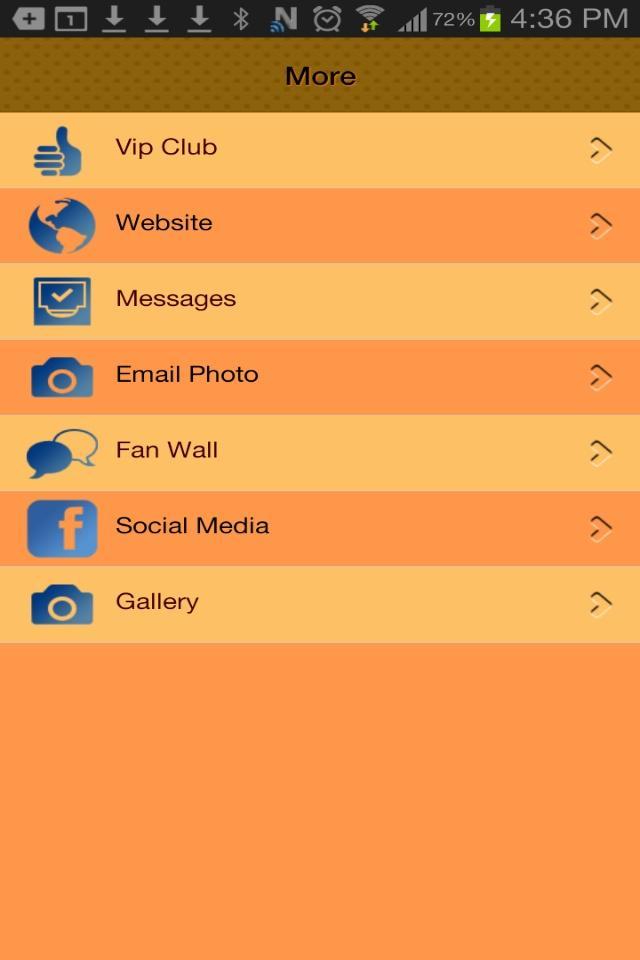Open the Website entry
This screenshot has height=960, width=640.
click(320, 225)
